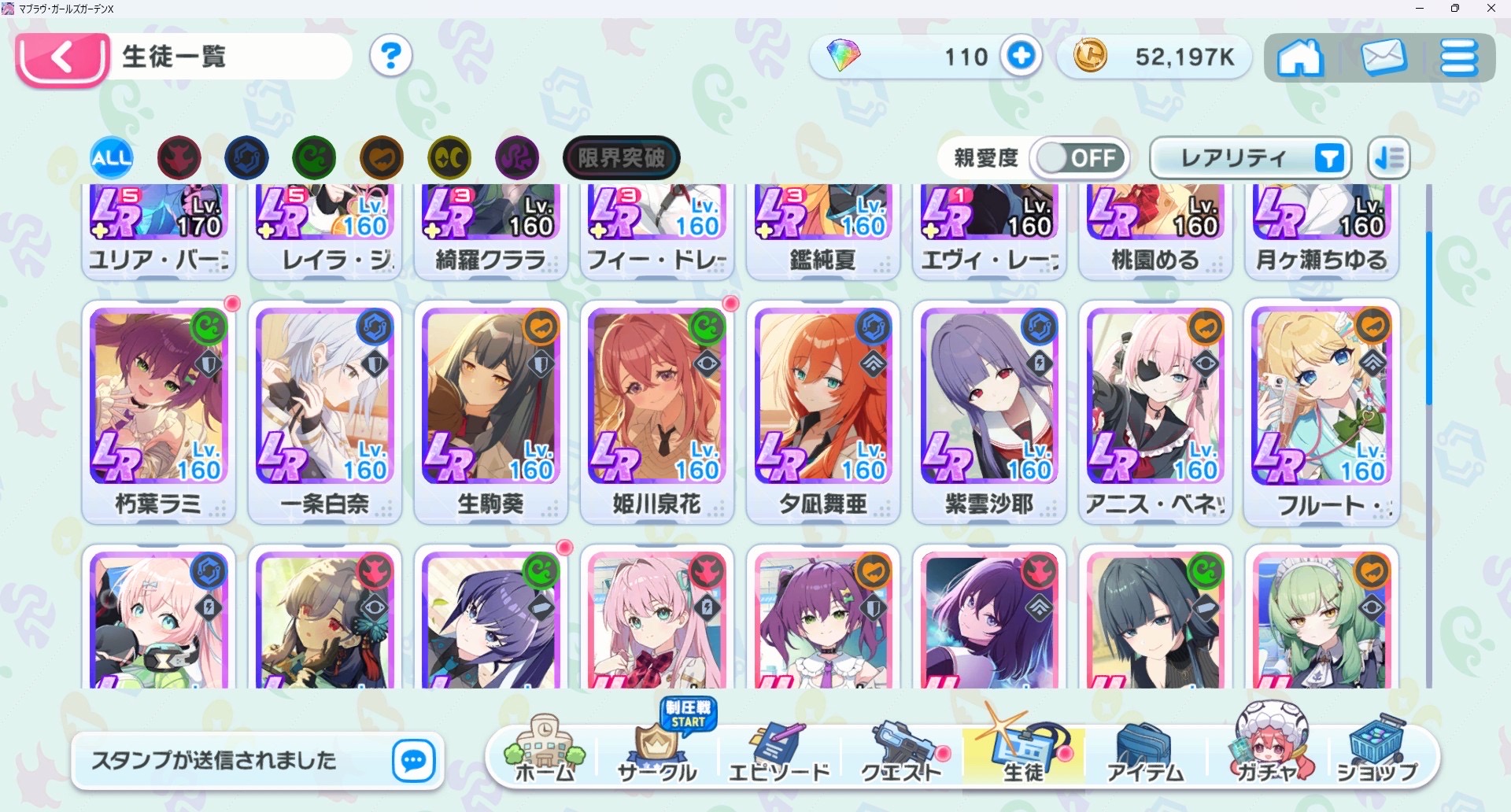Open the レアリティ sort dropdown
Image resolution: width=1511 pixels, height=812 pixels.
click(1250, 158)
